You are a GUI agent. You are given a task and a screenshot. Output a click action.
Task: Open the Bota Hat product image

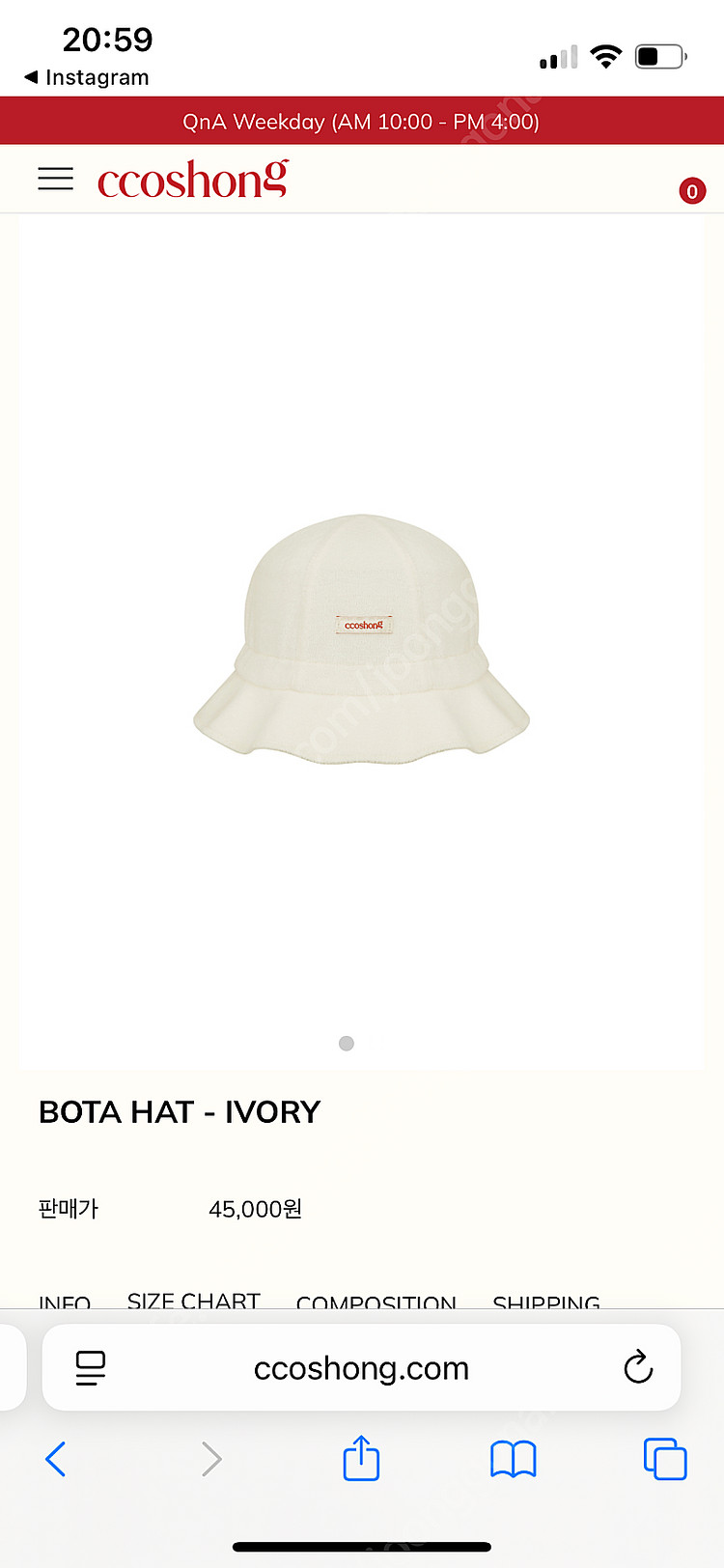pos(361,639)
